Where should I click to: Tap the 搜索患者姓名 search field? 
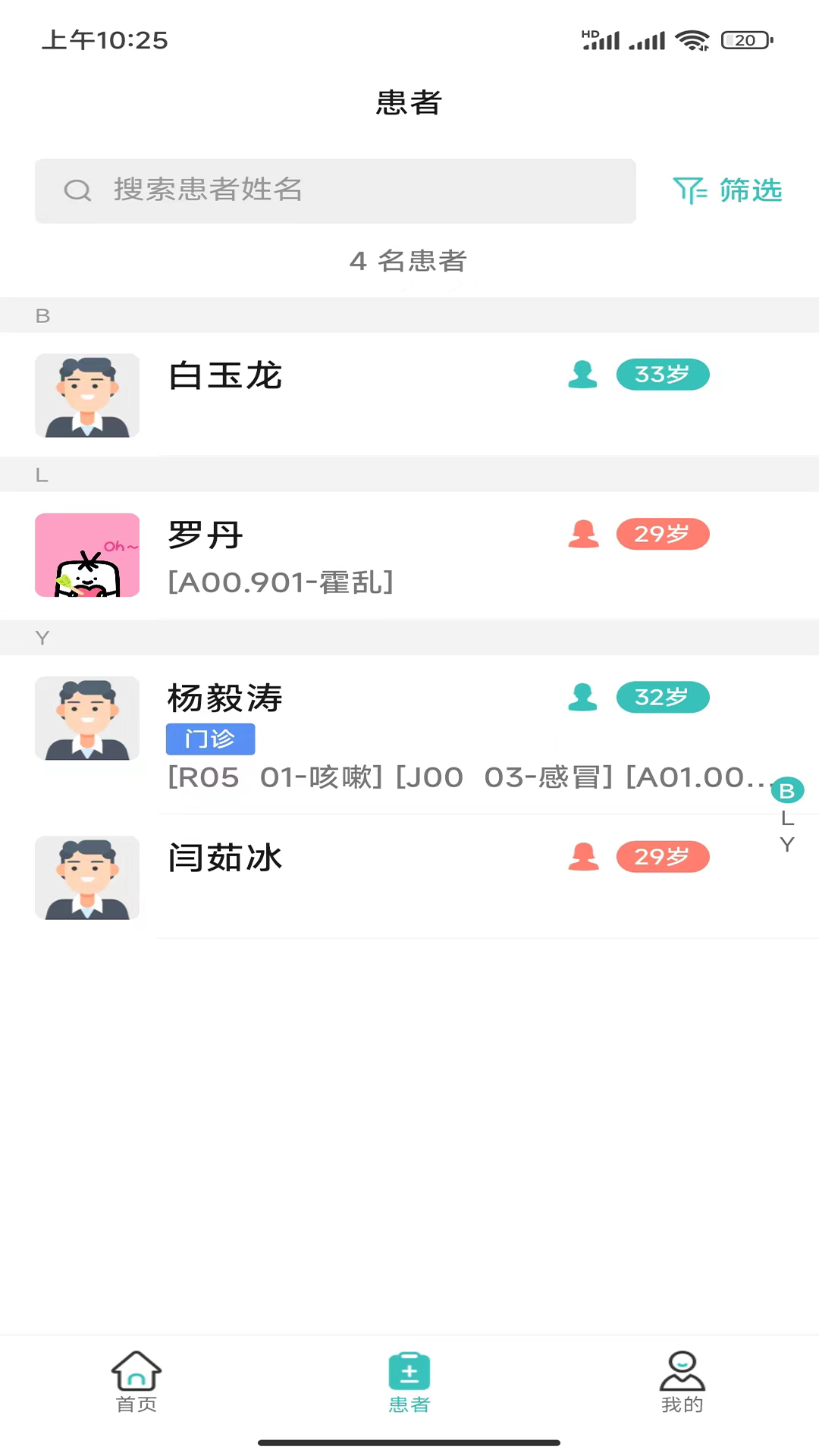(335, 190)
